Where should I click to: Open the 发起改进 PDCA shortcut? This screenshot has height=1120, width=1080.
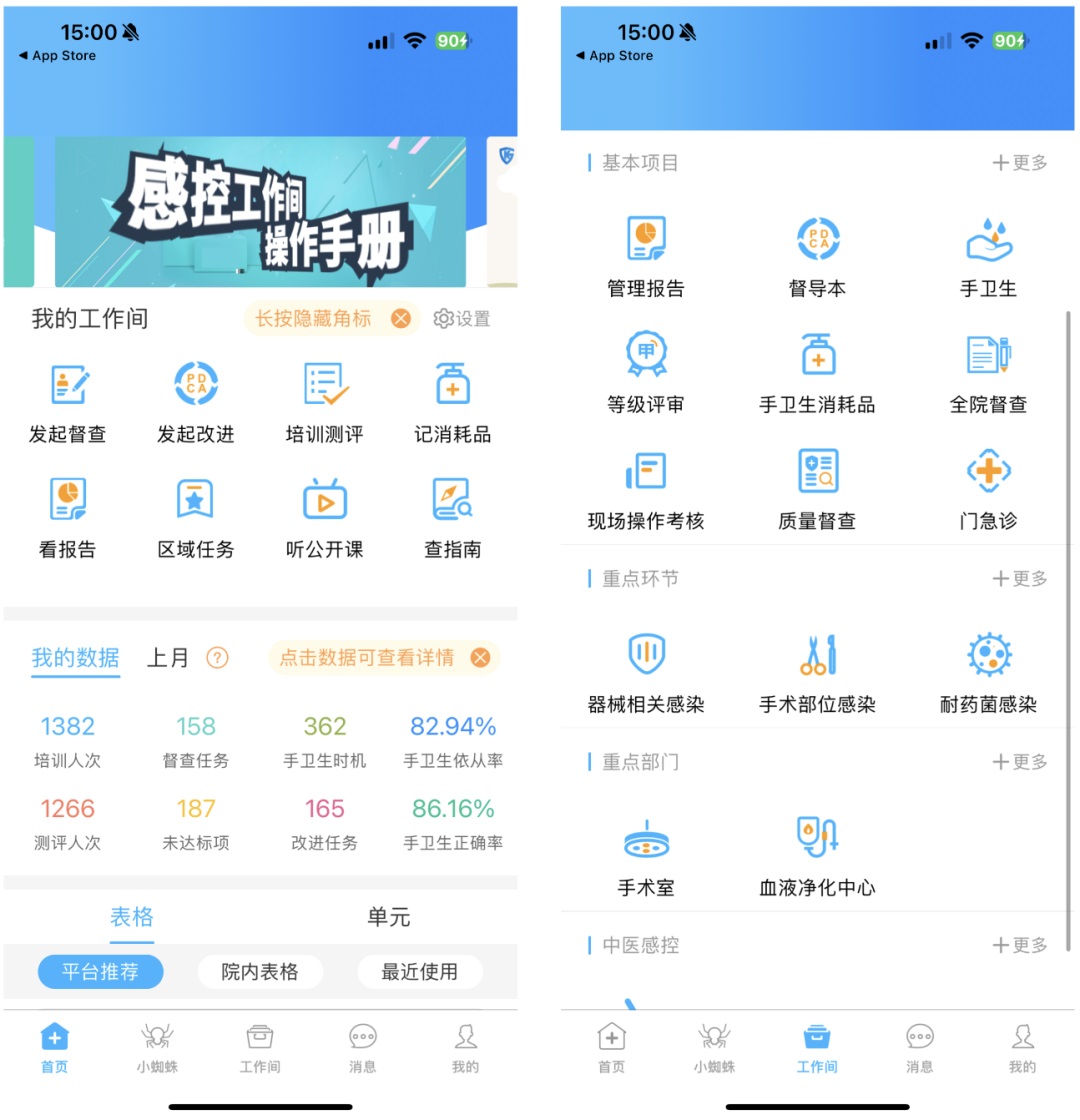pyautogui.click(x=196, y=403)
